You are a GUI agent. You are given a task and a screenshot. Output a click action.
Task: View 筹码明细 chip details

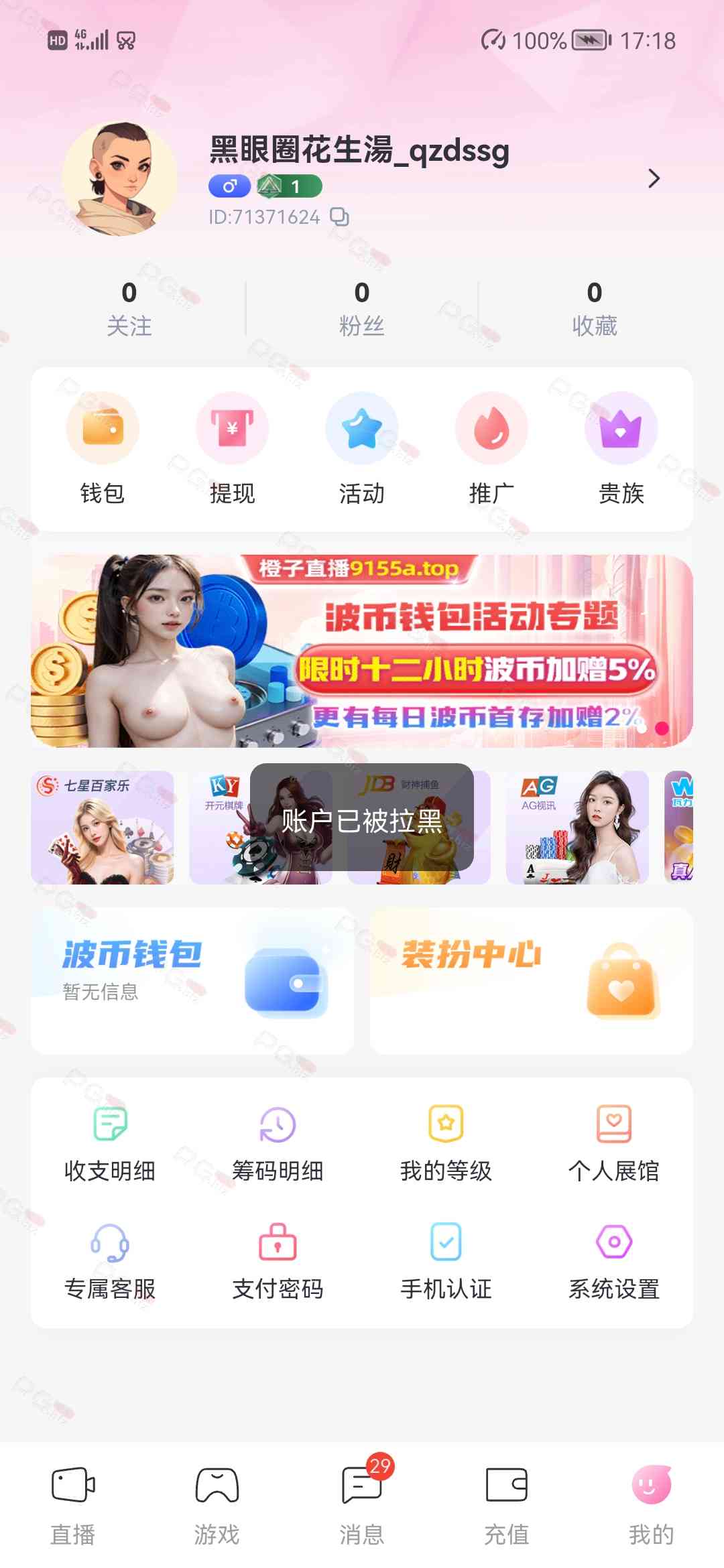click(278, 1143)
